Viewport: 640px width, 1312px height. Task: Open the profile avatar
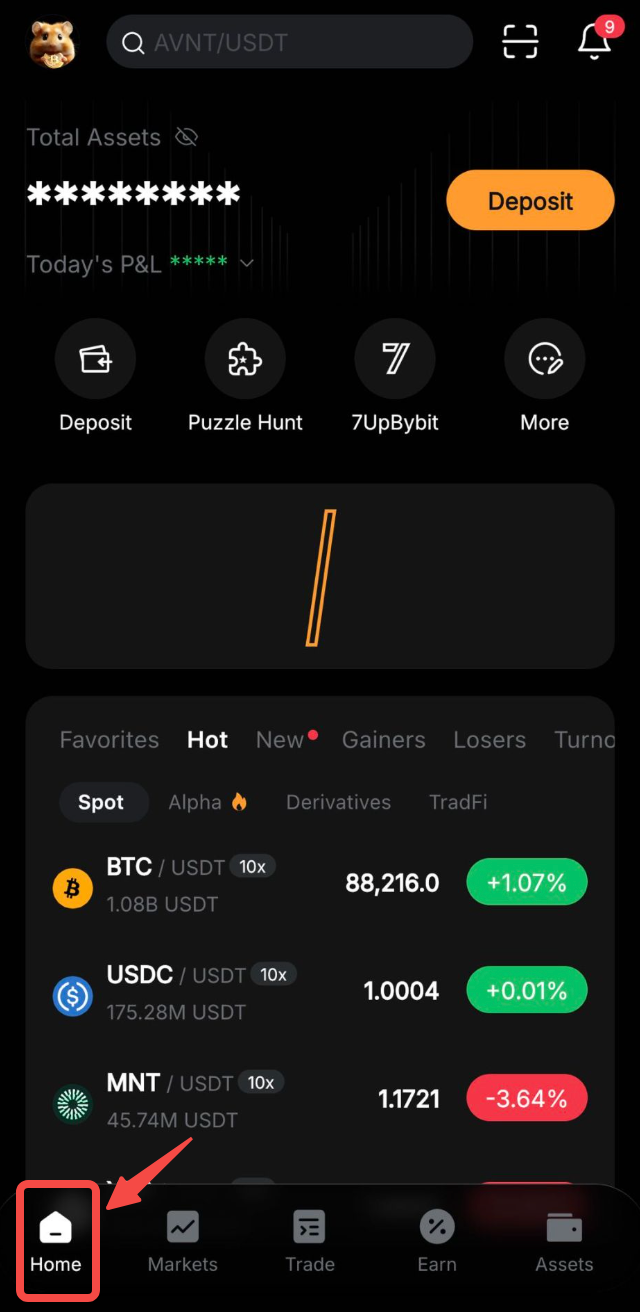tap(52, 42)
